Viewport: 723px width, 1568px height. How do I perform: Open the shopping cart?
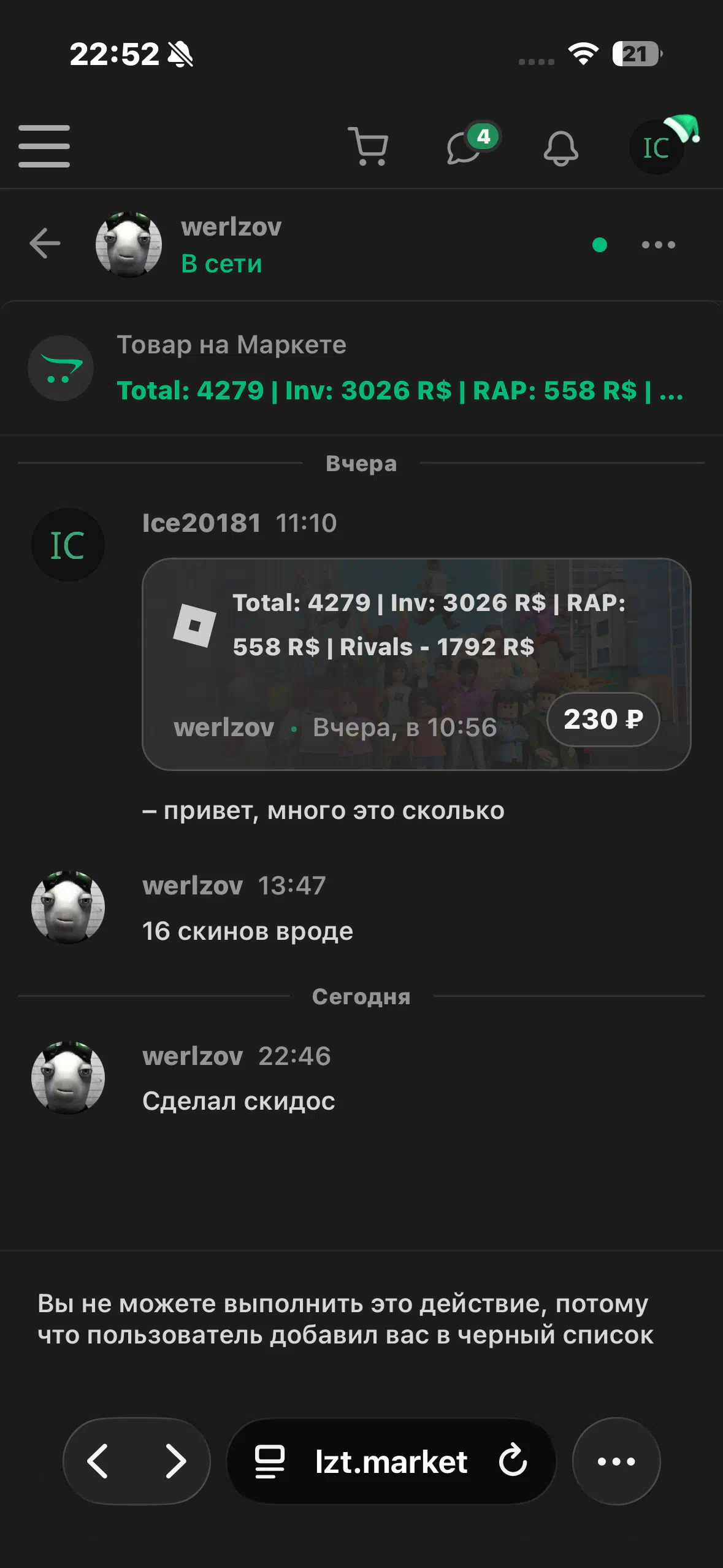pos(368,146)
